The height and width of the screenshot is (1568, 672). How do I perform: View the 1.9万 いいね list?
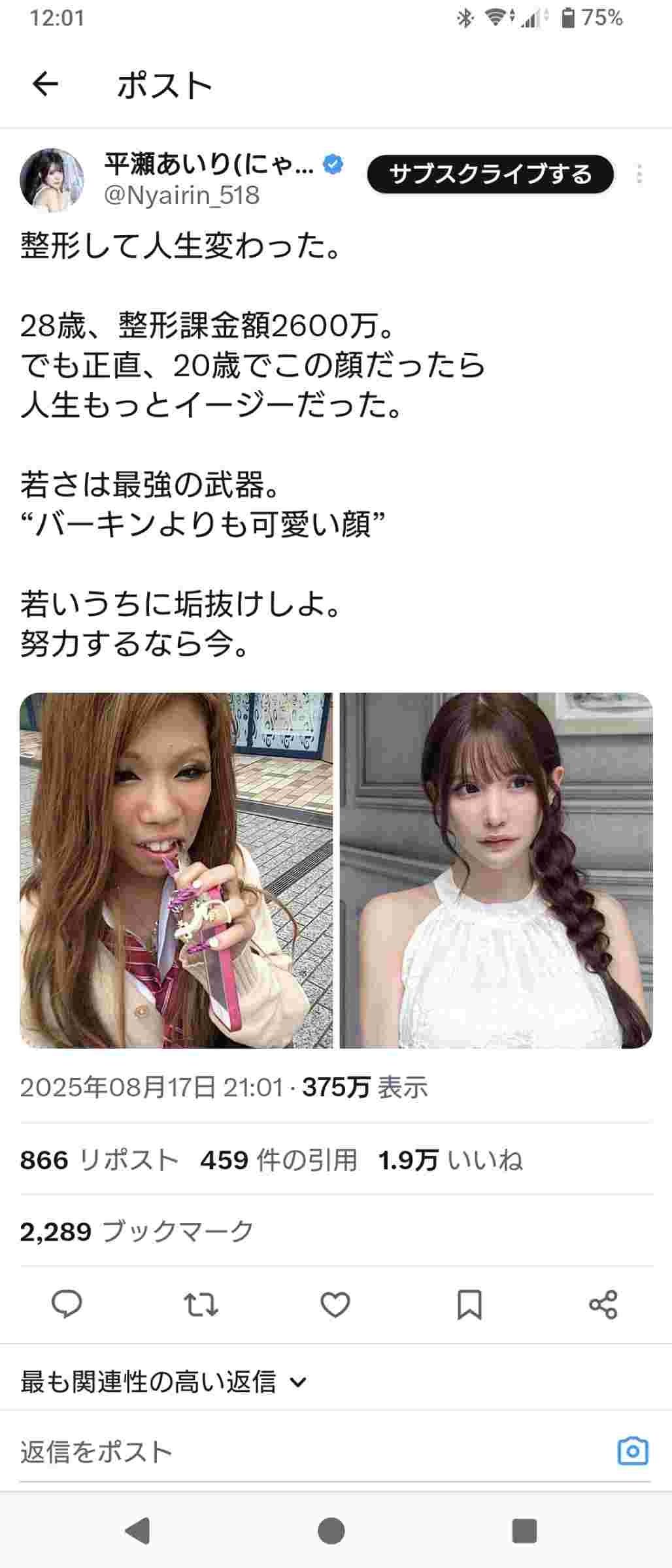point(450,1160)
